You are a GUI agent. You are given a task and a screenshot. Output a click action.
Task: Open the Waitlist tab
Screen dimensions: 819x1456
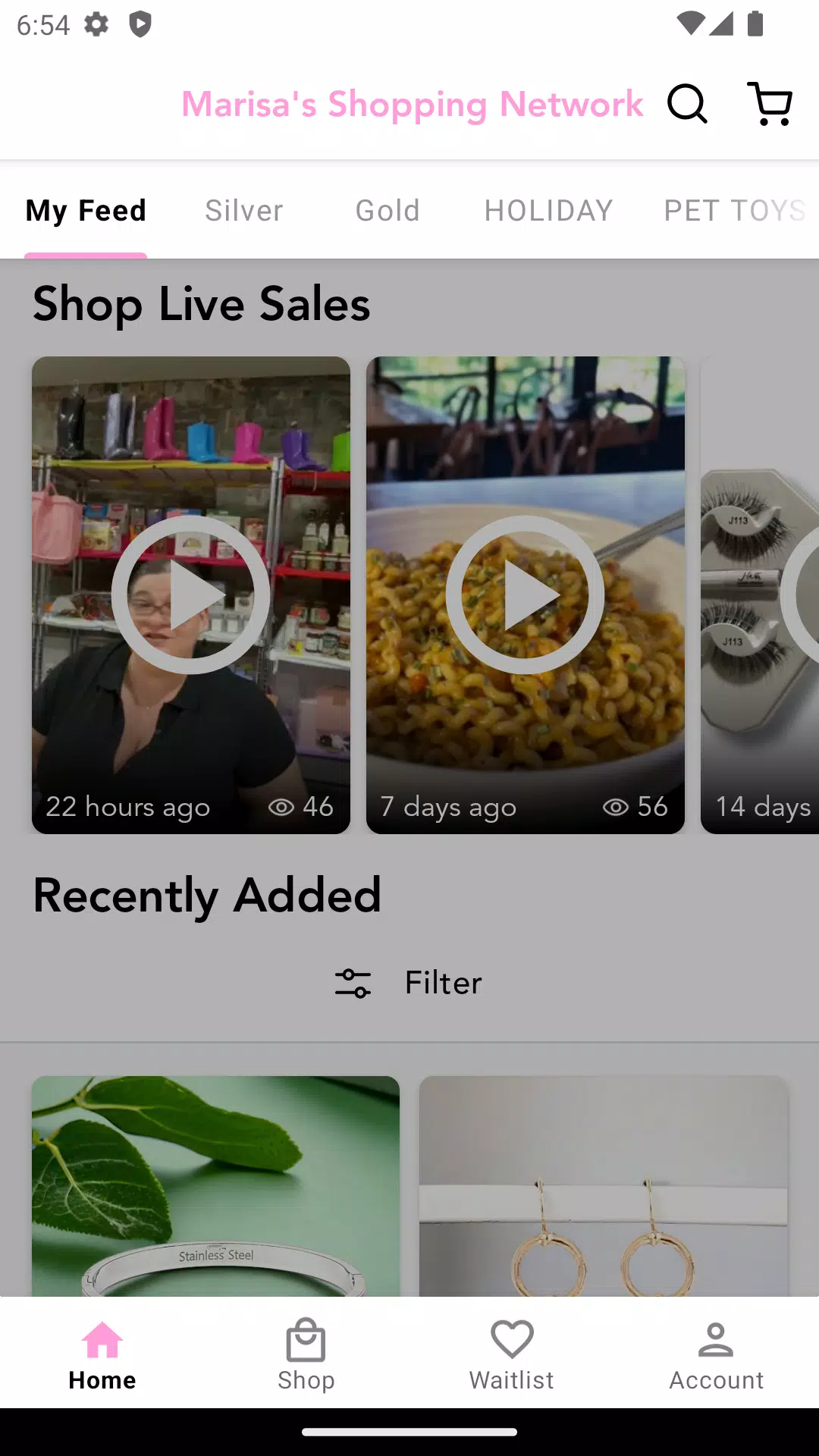tap(512, 1354)
